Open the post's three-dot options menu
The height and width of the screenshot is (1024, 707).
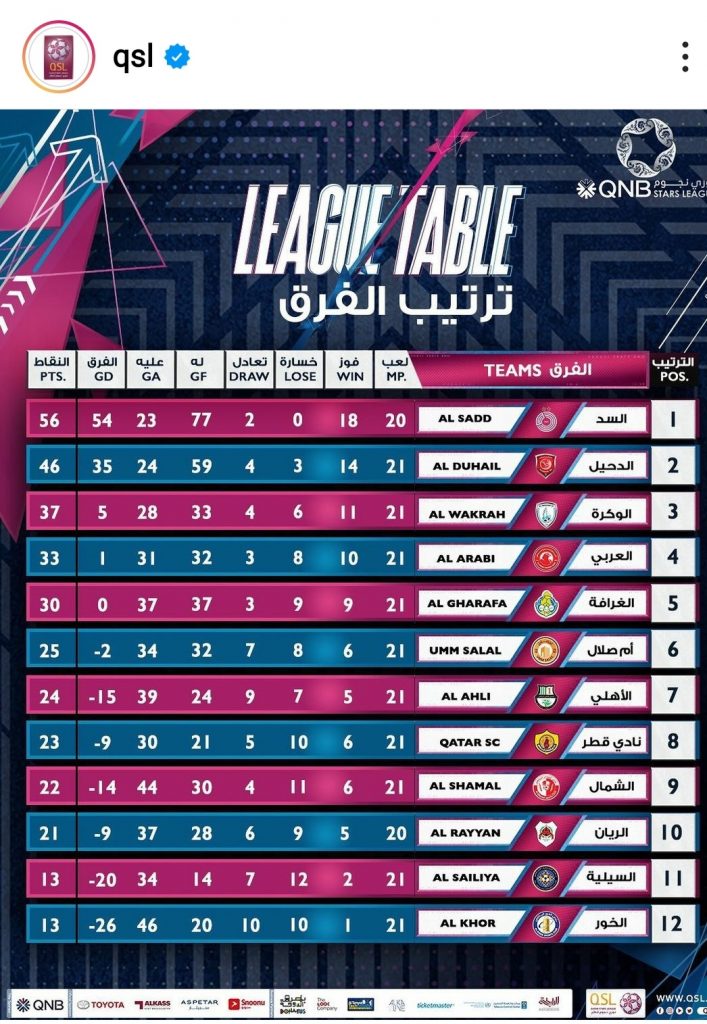[x=684, y=57]
